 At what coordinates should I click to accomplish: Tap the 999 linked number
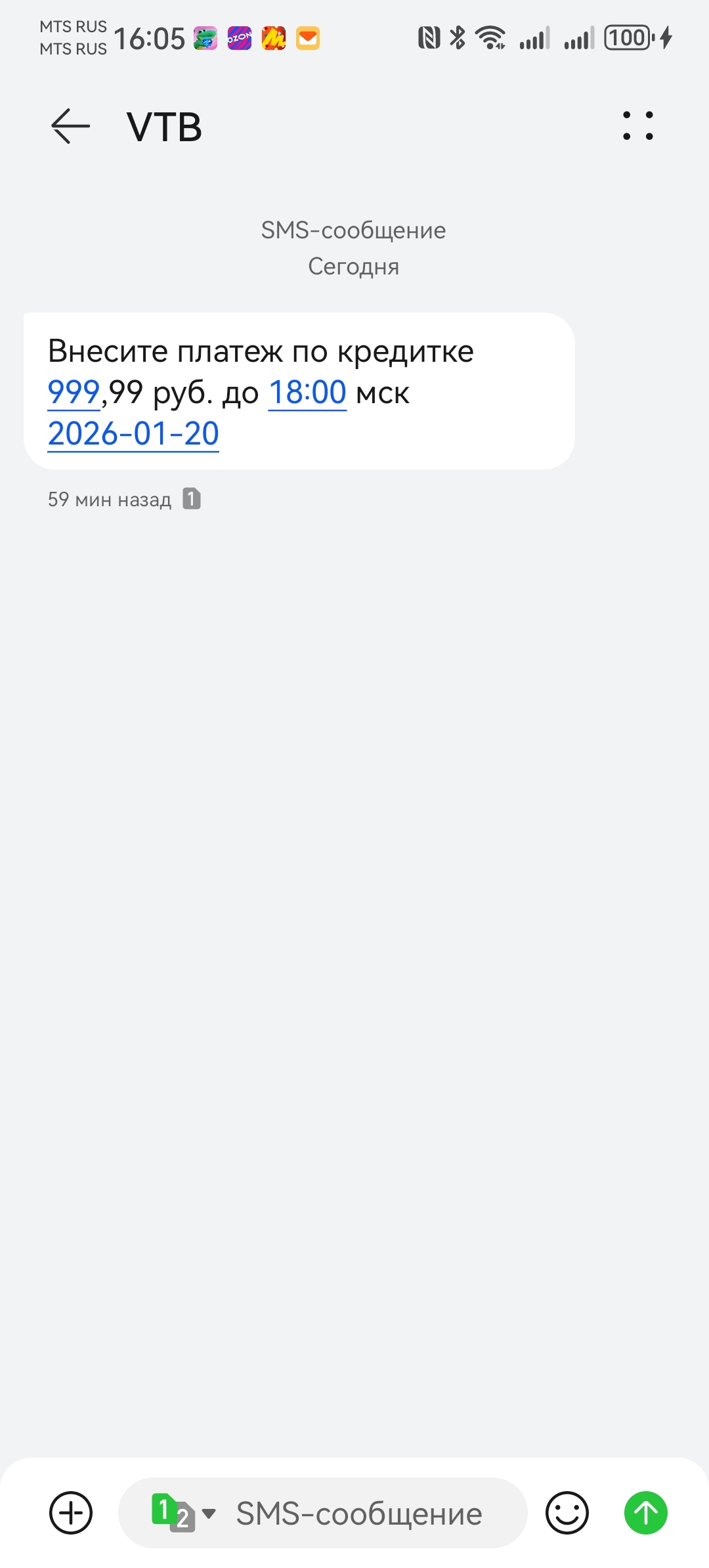(x=74, y=393)
